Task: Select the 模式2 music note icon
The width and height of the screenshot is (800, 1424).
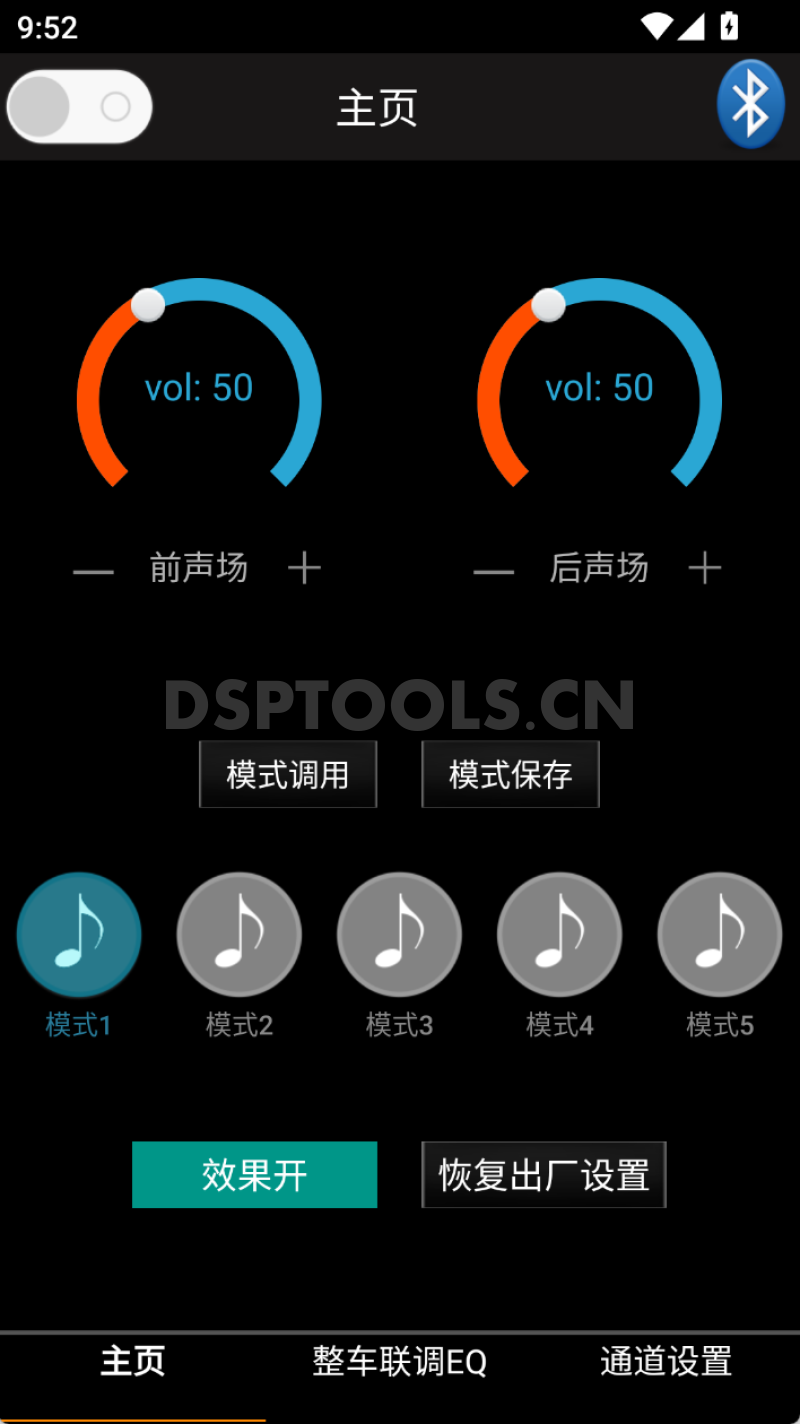Action: (239, 933)
